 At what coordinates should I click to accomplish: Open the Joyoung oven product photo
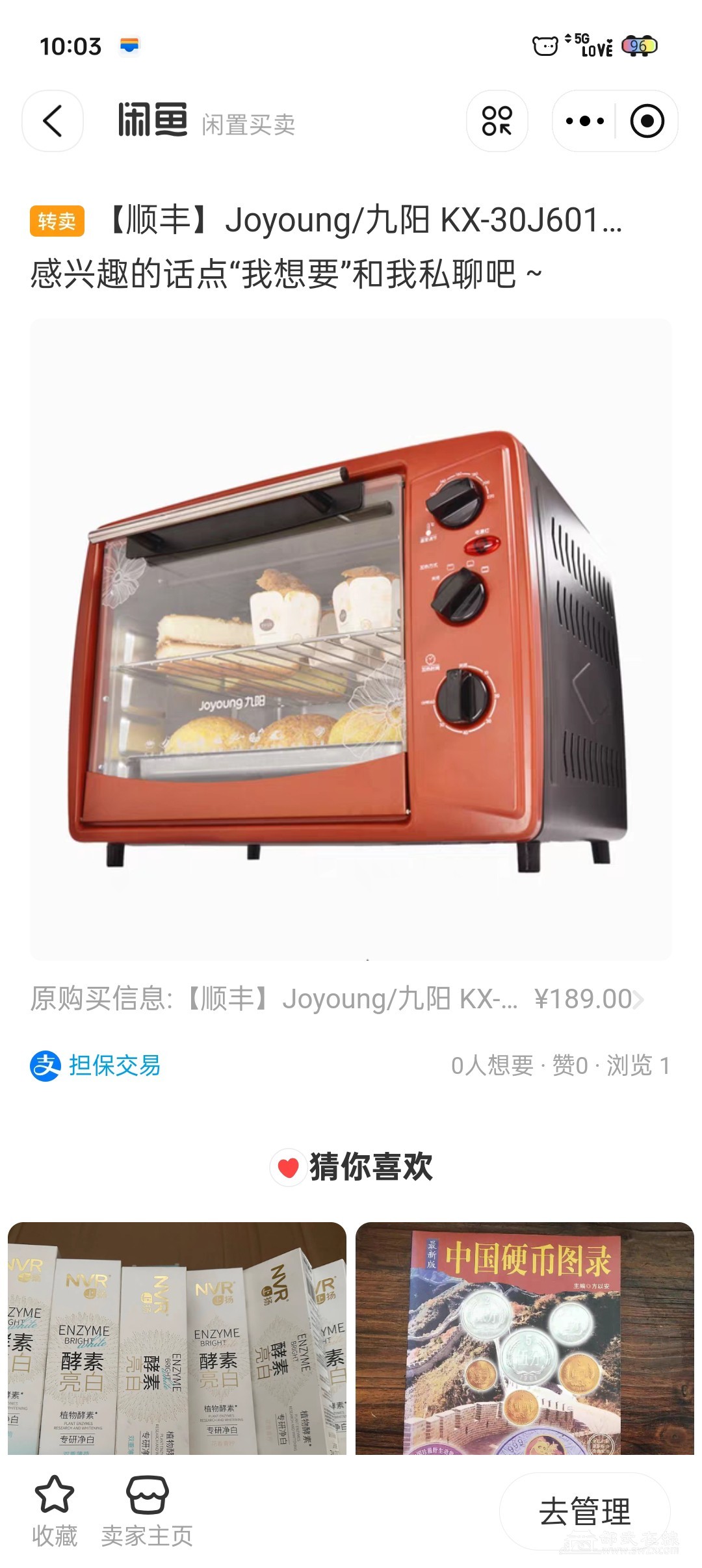click(351, 640)
